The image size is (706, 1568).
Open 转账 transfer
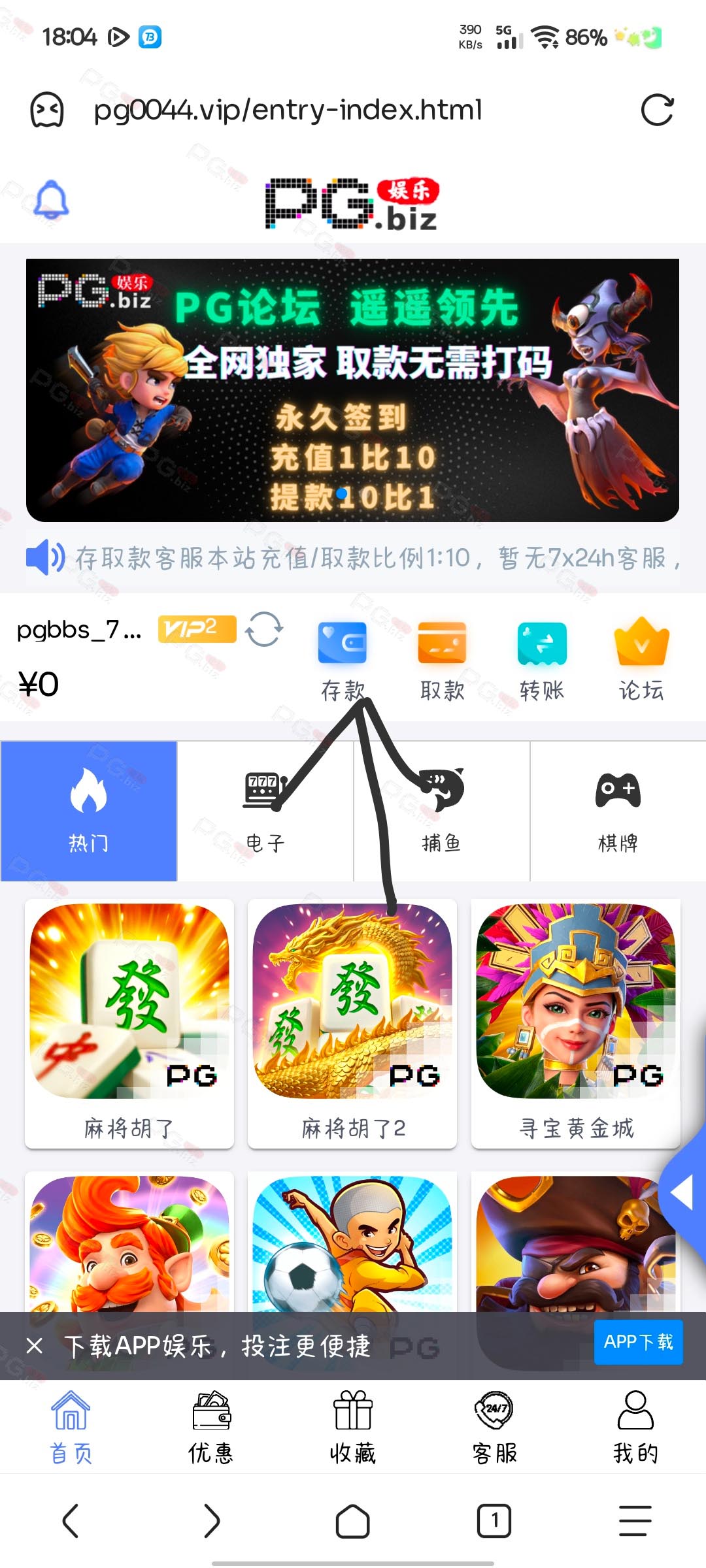(542, 661)
